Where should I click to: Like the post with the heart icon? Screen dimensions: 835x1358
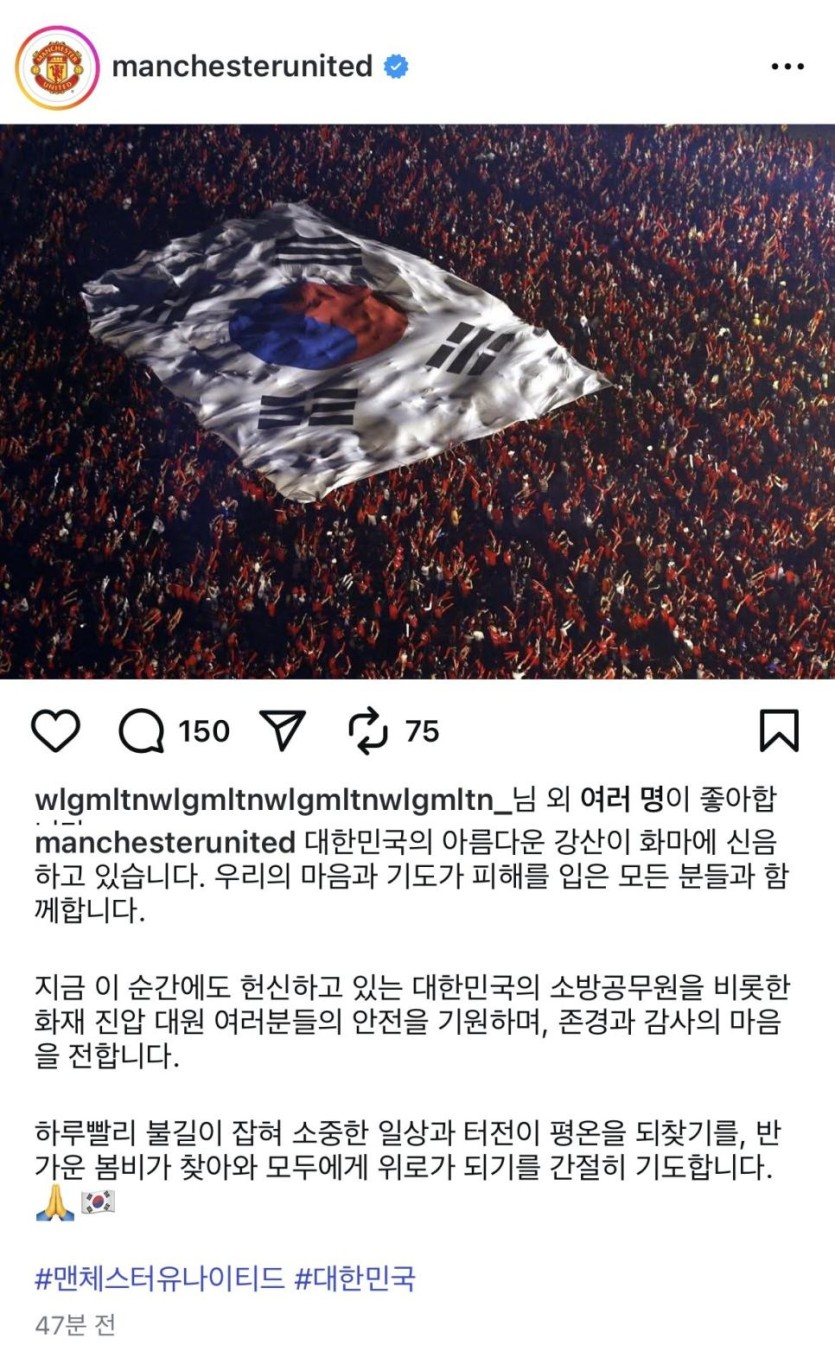[56, 731]
